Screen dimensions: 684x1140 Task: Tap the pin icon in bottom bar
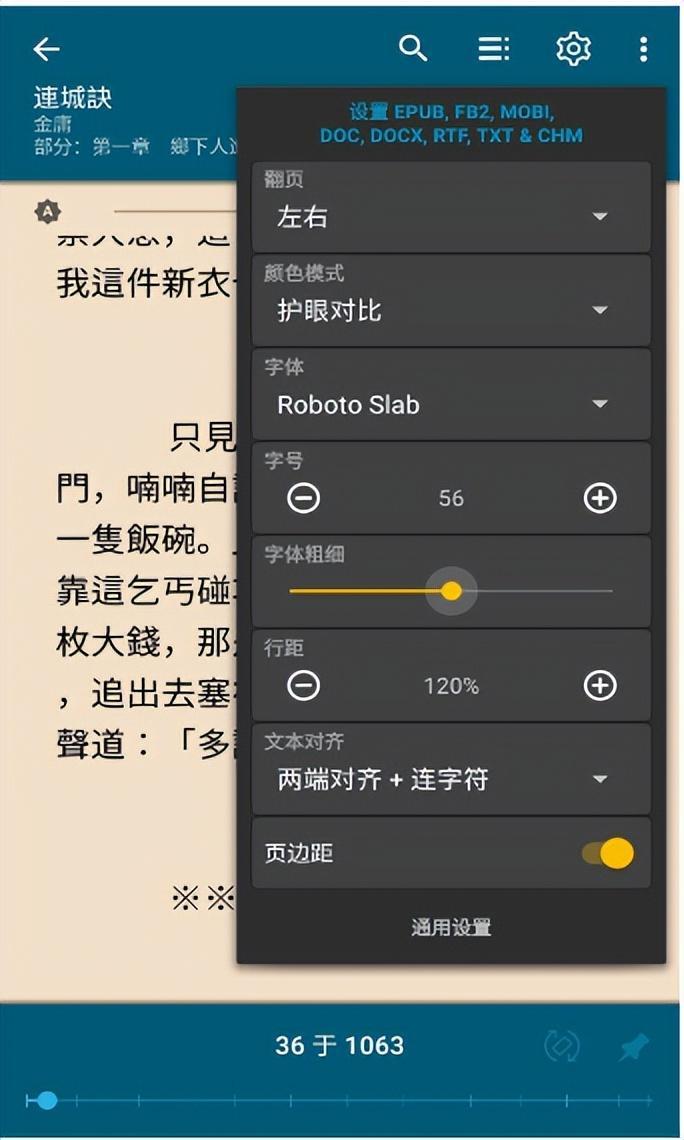click(632, 1046)
